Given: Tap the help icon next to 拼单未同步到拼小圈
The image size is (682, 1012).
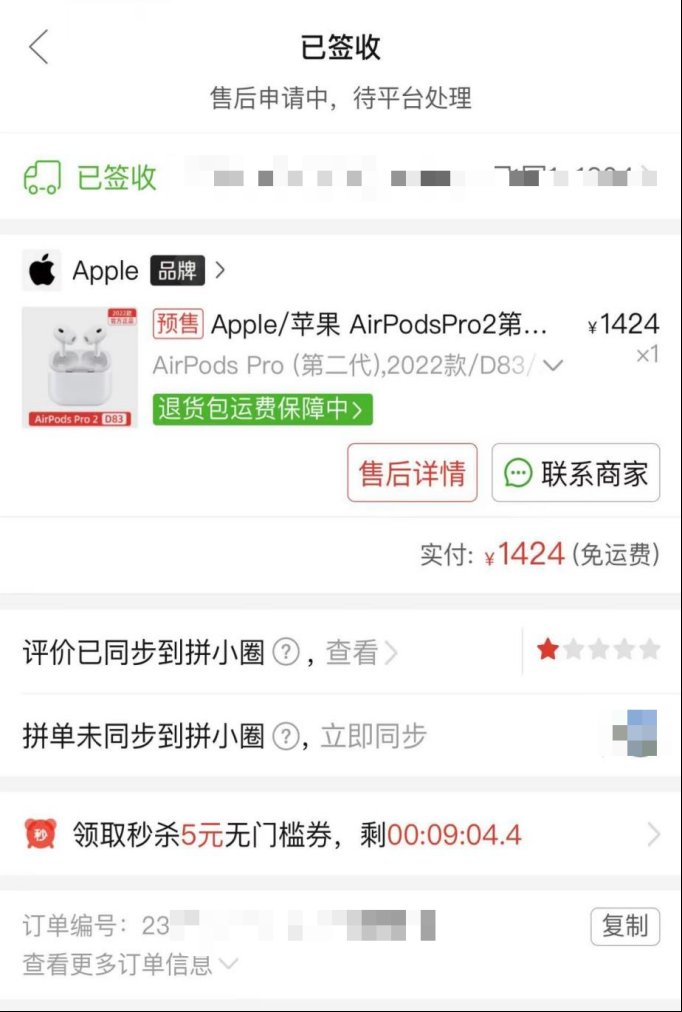Looking at the screenshot, I should coord(286,737).
